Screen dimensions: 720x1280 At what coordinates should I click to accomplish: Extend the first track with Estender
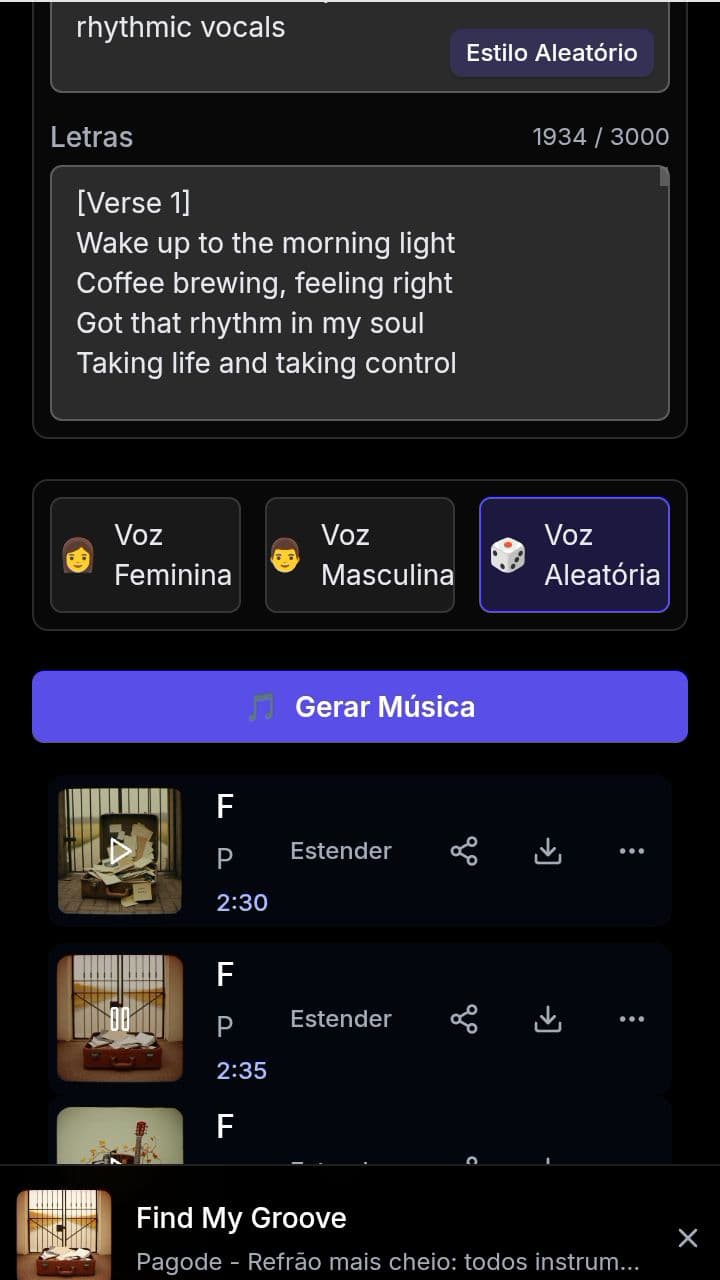[340, 851]
